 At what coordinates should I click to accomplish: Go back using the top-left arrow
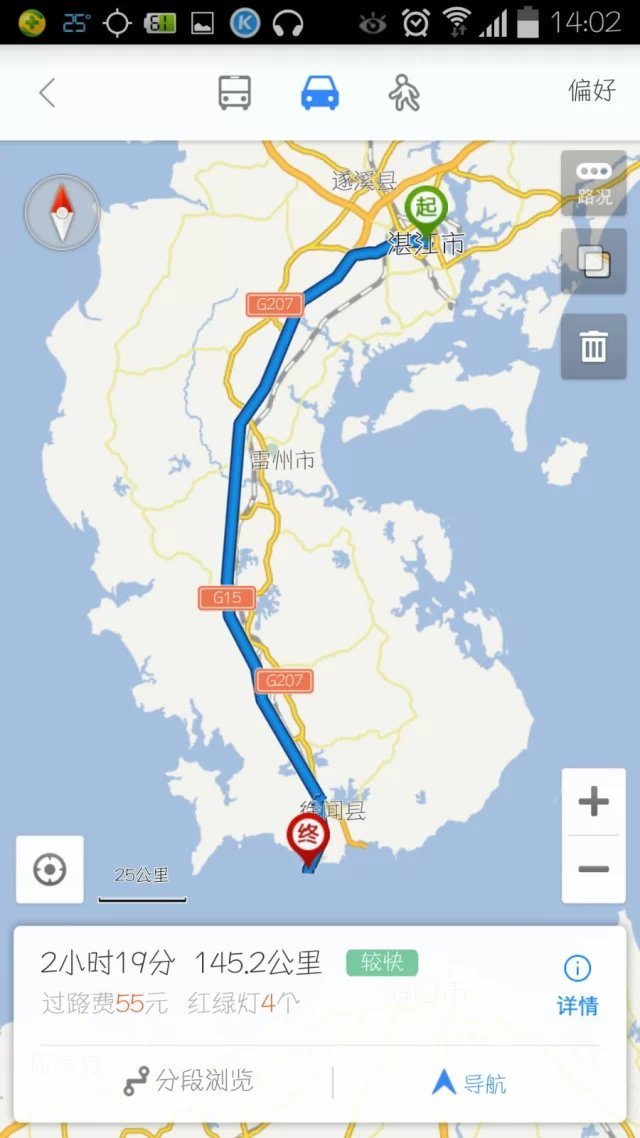point(47,93)
